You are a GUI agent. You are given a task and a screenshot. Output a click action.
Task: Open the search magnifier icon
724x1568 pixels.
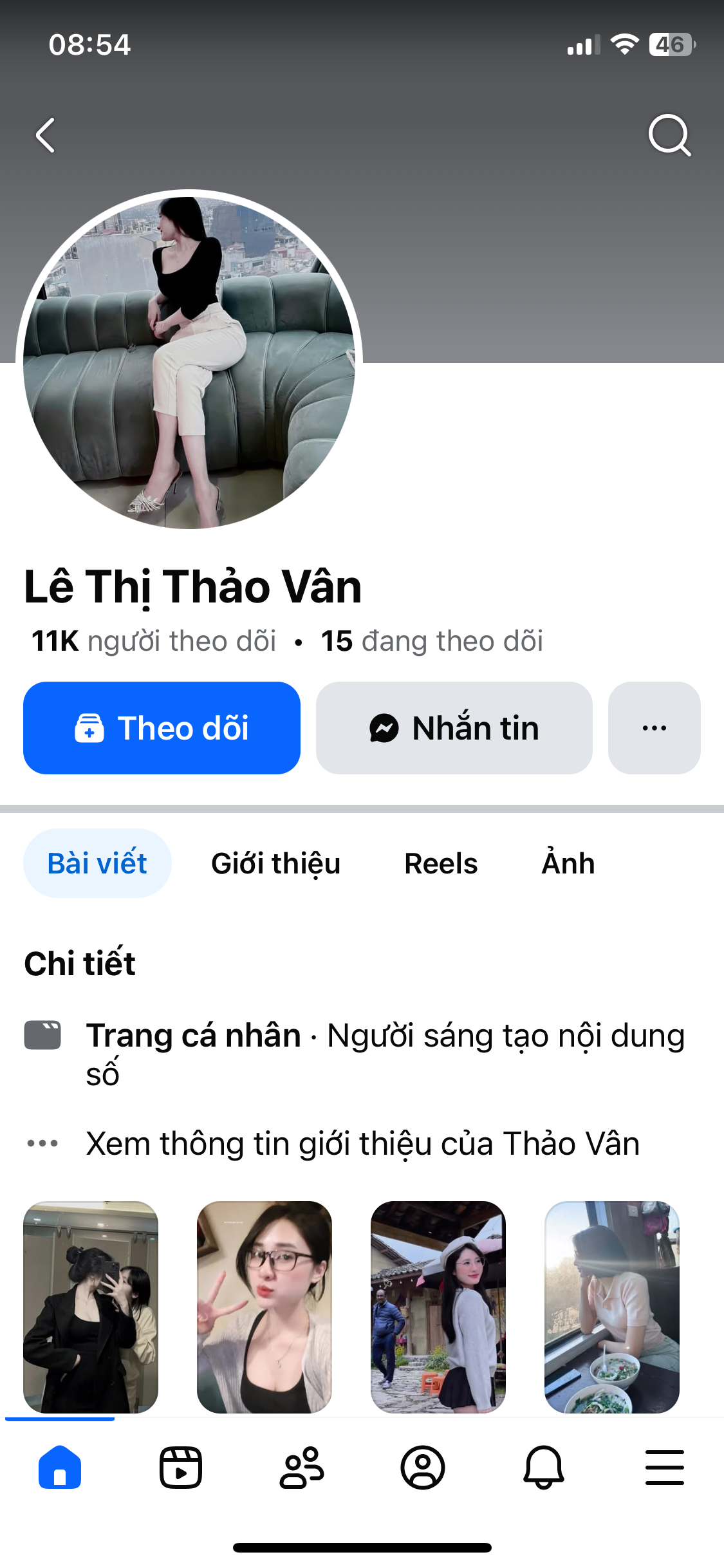pos(669,135)
